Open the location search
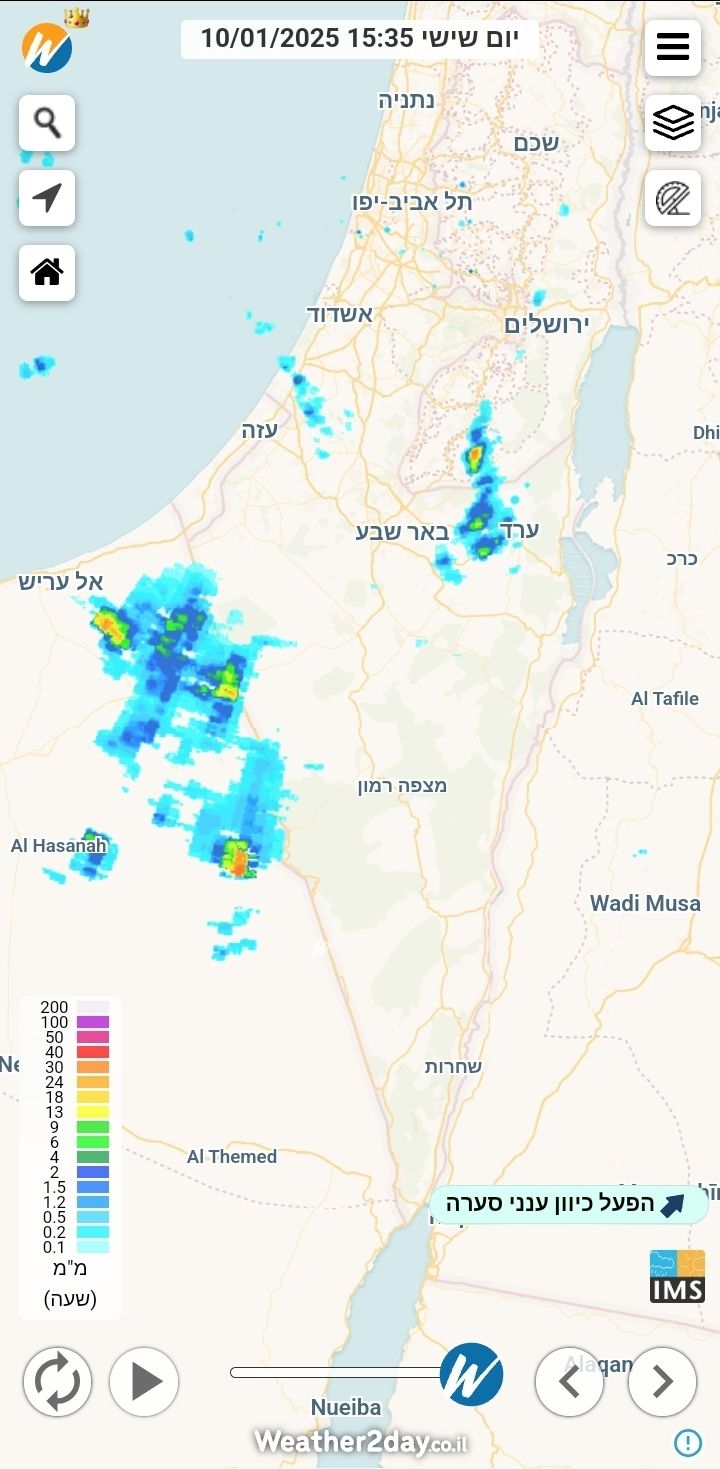Viewport: 720px width, 1469px height. click(47, 123)
